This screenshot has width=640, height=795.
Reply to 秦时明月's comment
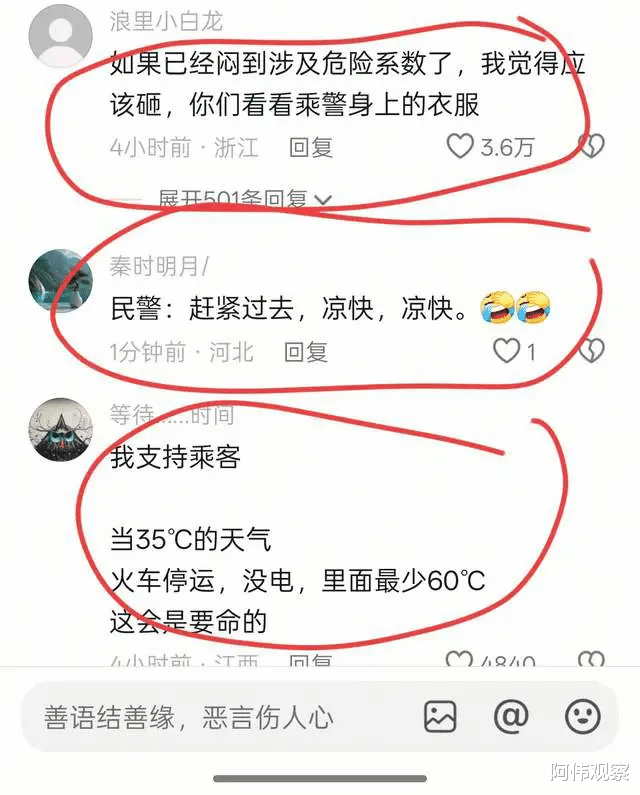(x=306, y=352)
